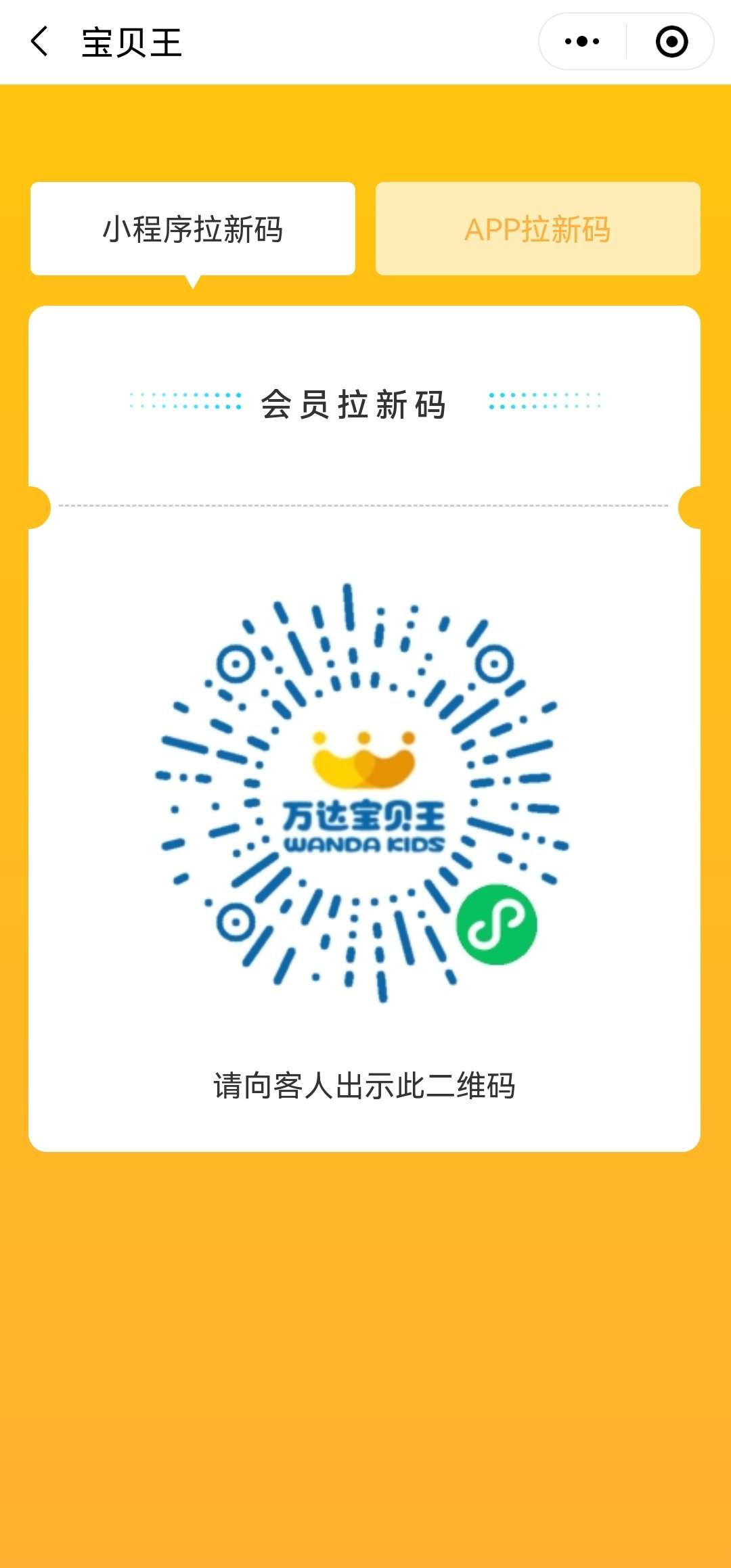Image resolution: width=731 pixels, height=1568 pixels.
Task: Go back from the 宝贝王 page
Action: click(x=40, y=42)
